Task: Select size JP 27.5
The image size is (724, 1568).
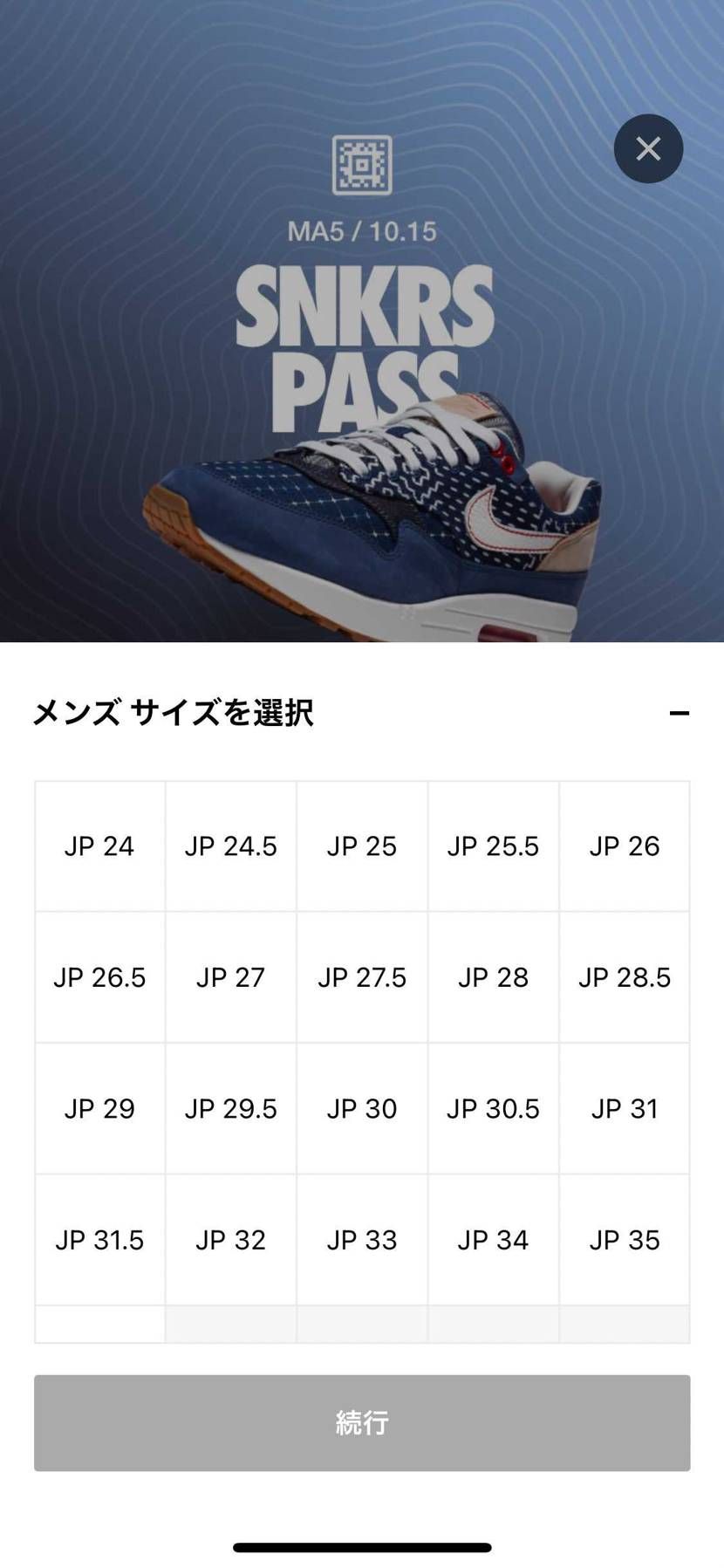Action: point(362,977)
